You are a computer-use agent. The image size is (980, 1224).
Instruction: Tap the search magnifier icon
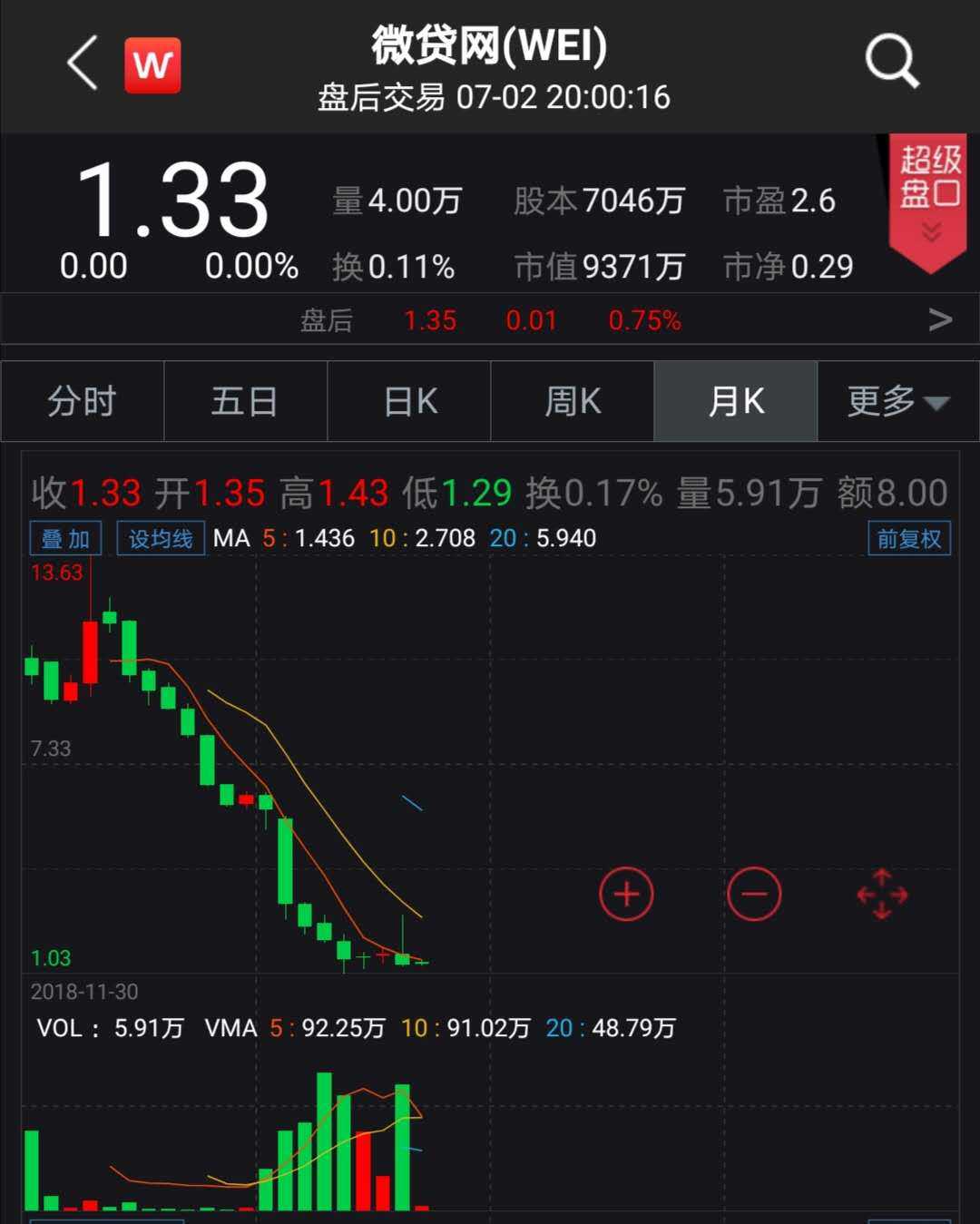click(x=891, y=62)
